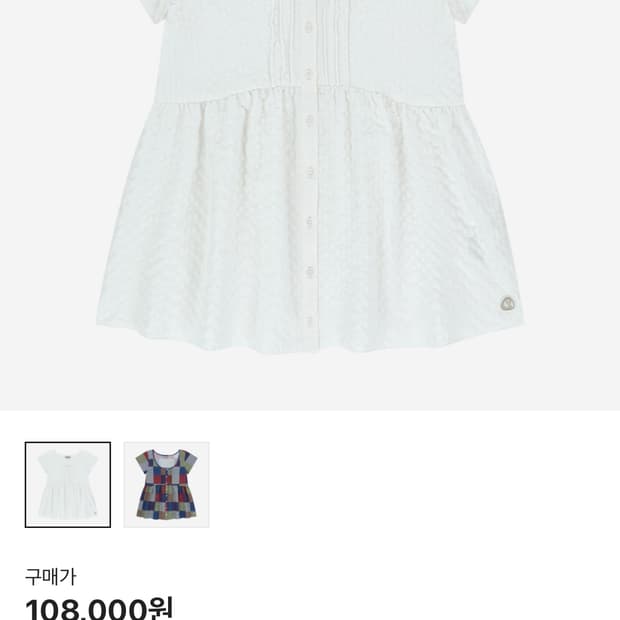This screenshot has width=620, height=620.
Task: Select the colorful checkered blouse thumbnail
Action: 166,484
